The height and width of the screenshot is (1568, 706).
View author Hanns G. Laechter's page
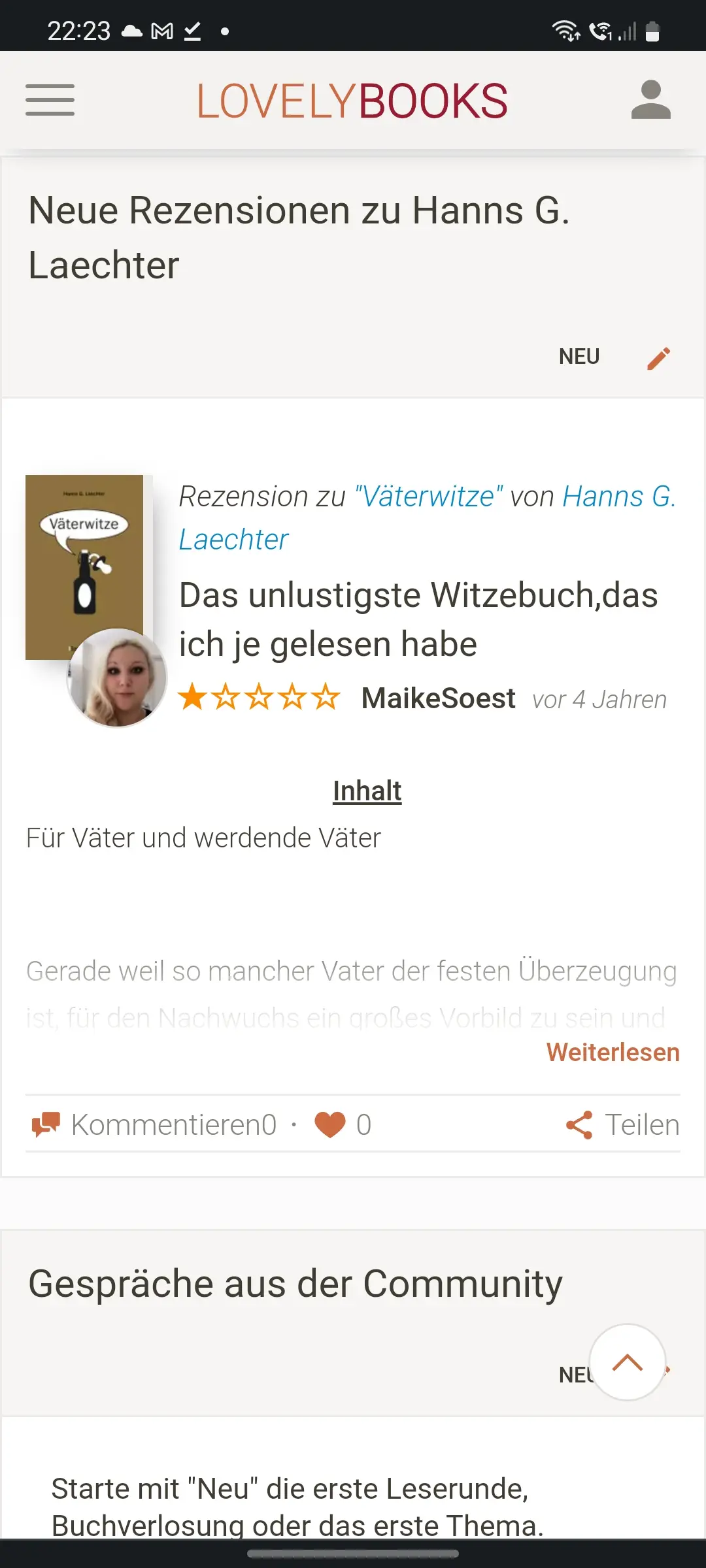click(618, 497)
